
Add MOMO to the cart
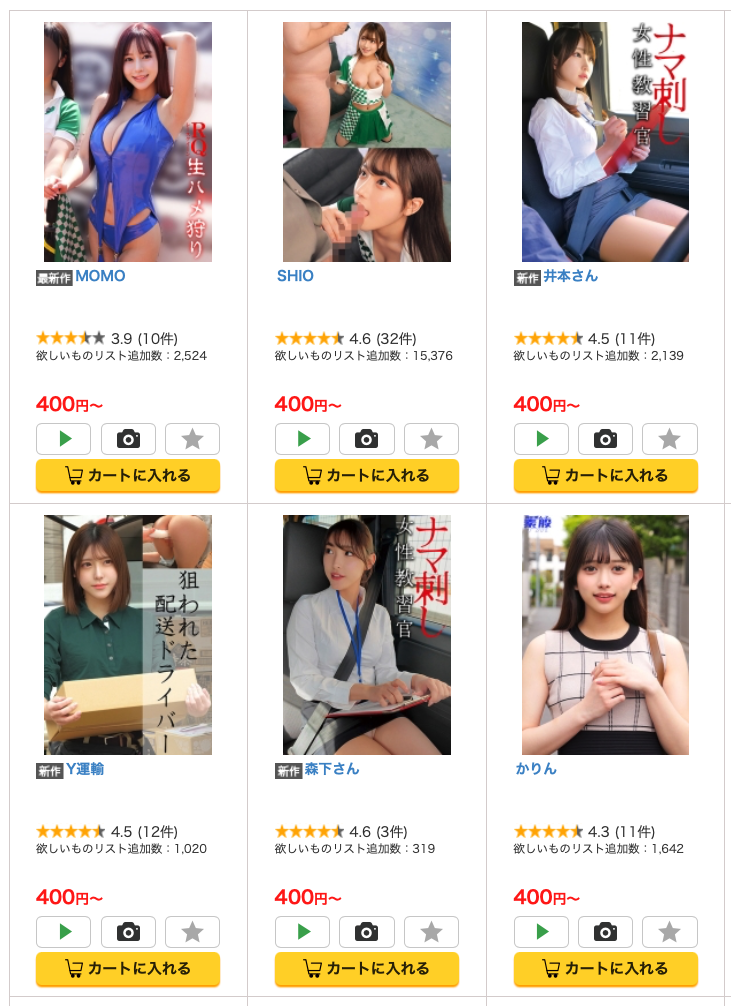128,476
